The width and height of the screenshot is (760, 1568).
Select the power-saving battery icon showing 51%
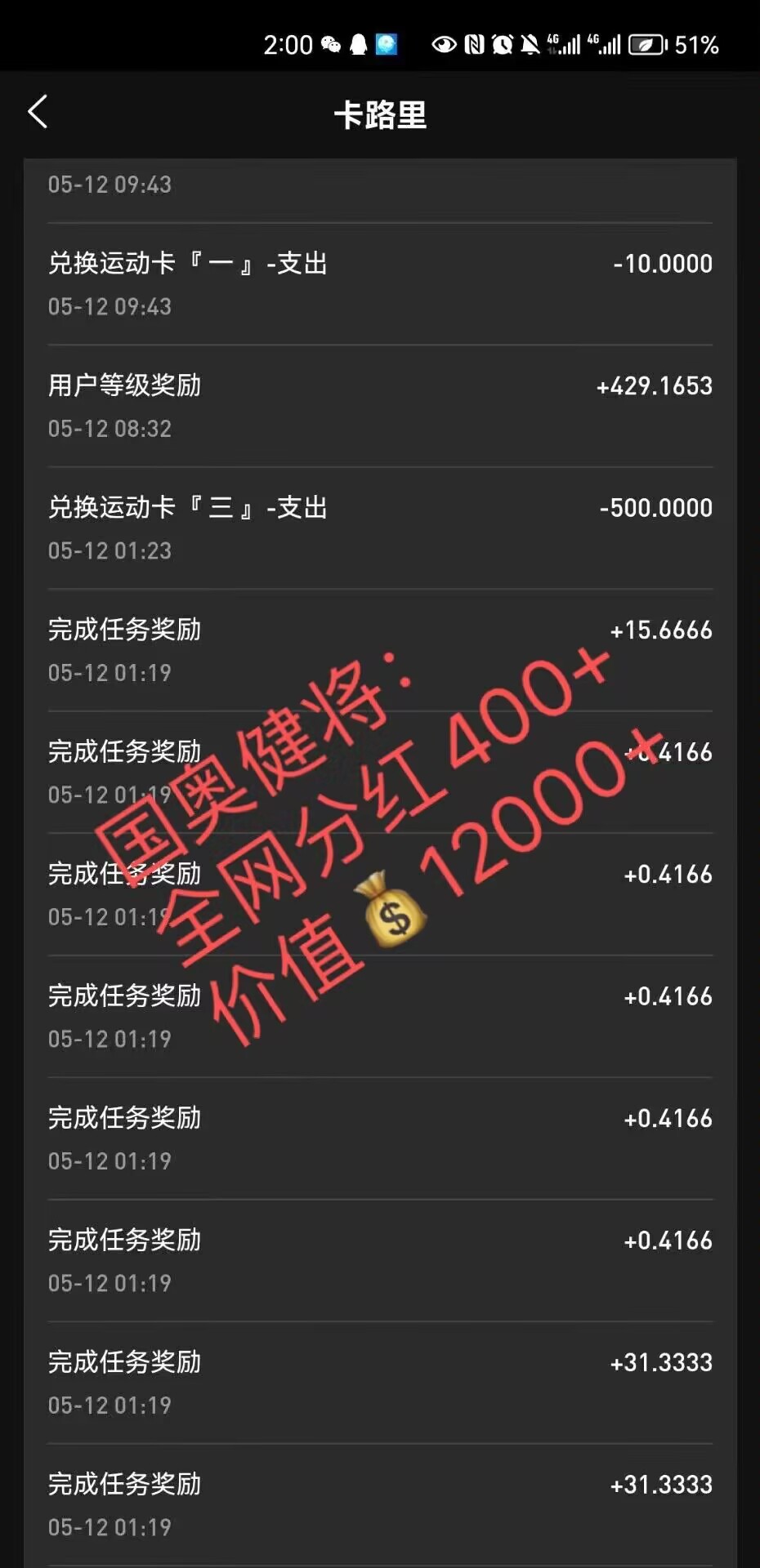(x=646, y=42)
